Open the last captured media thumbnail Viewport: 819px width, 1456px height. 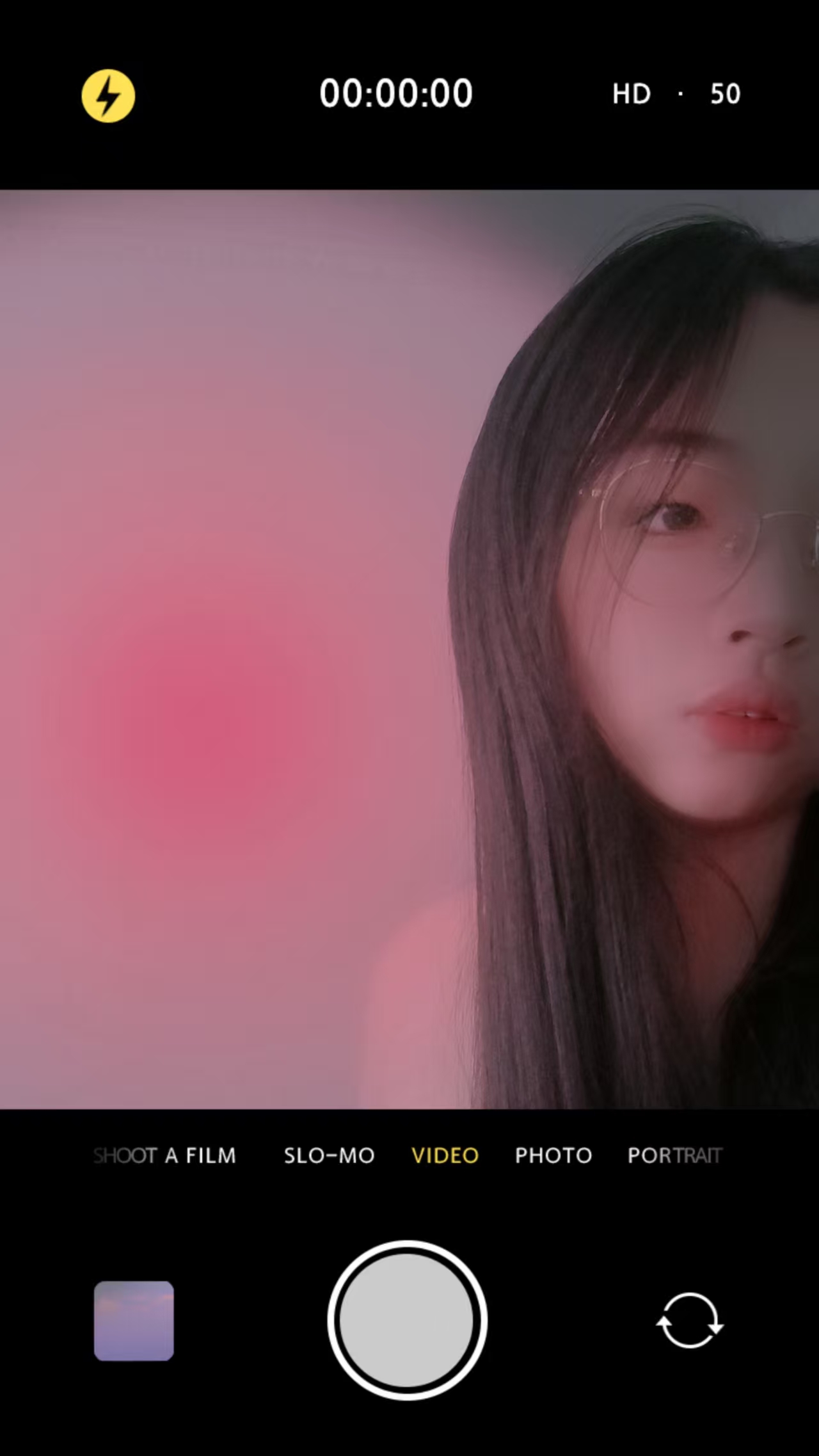tap(134, 1320)
